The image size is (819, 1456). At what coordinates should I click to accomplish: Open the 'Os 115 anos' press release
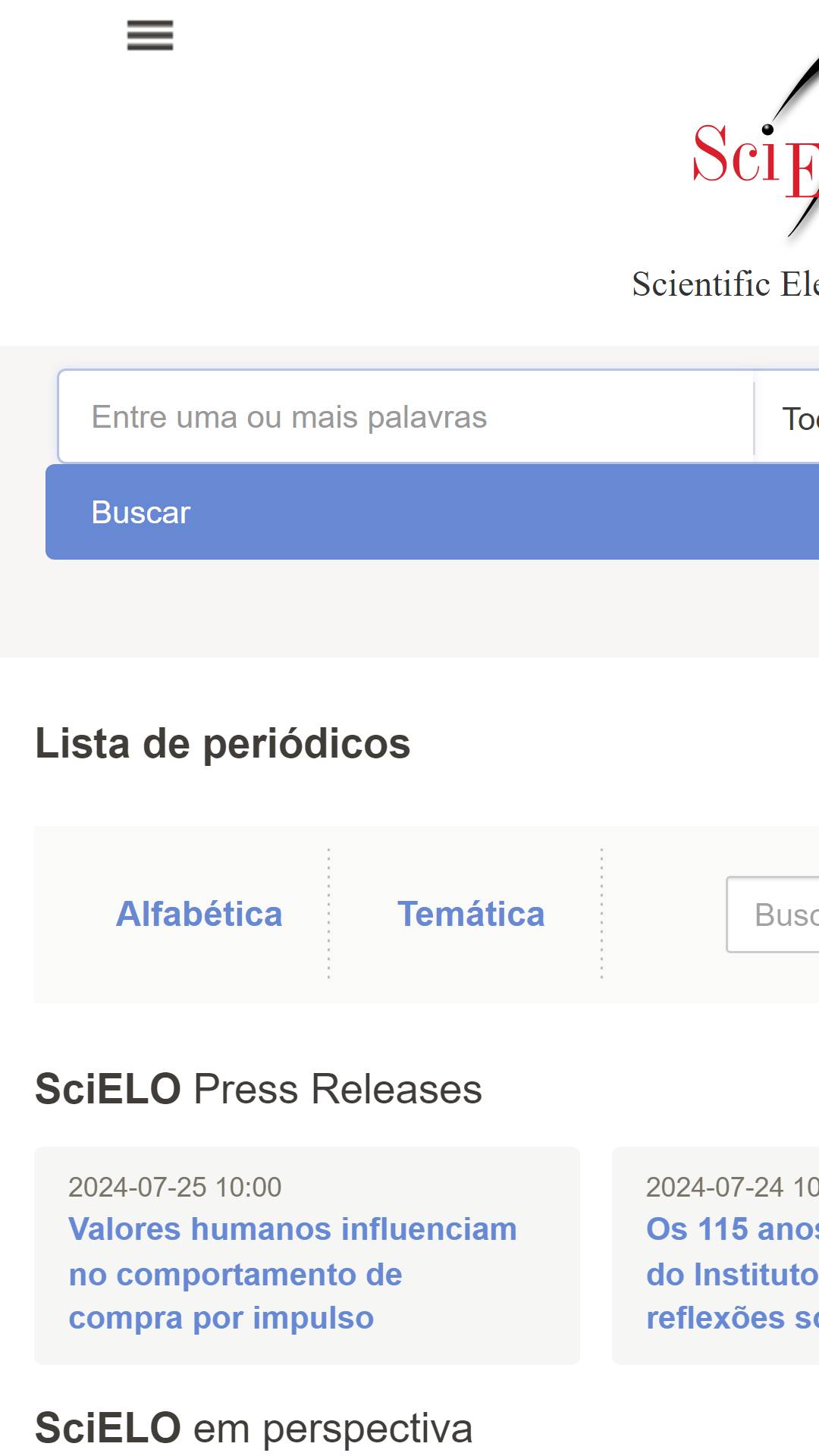point(733,1274)
